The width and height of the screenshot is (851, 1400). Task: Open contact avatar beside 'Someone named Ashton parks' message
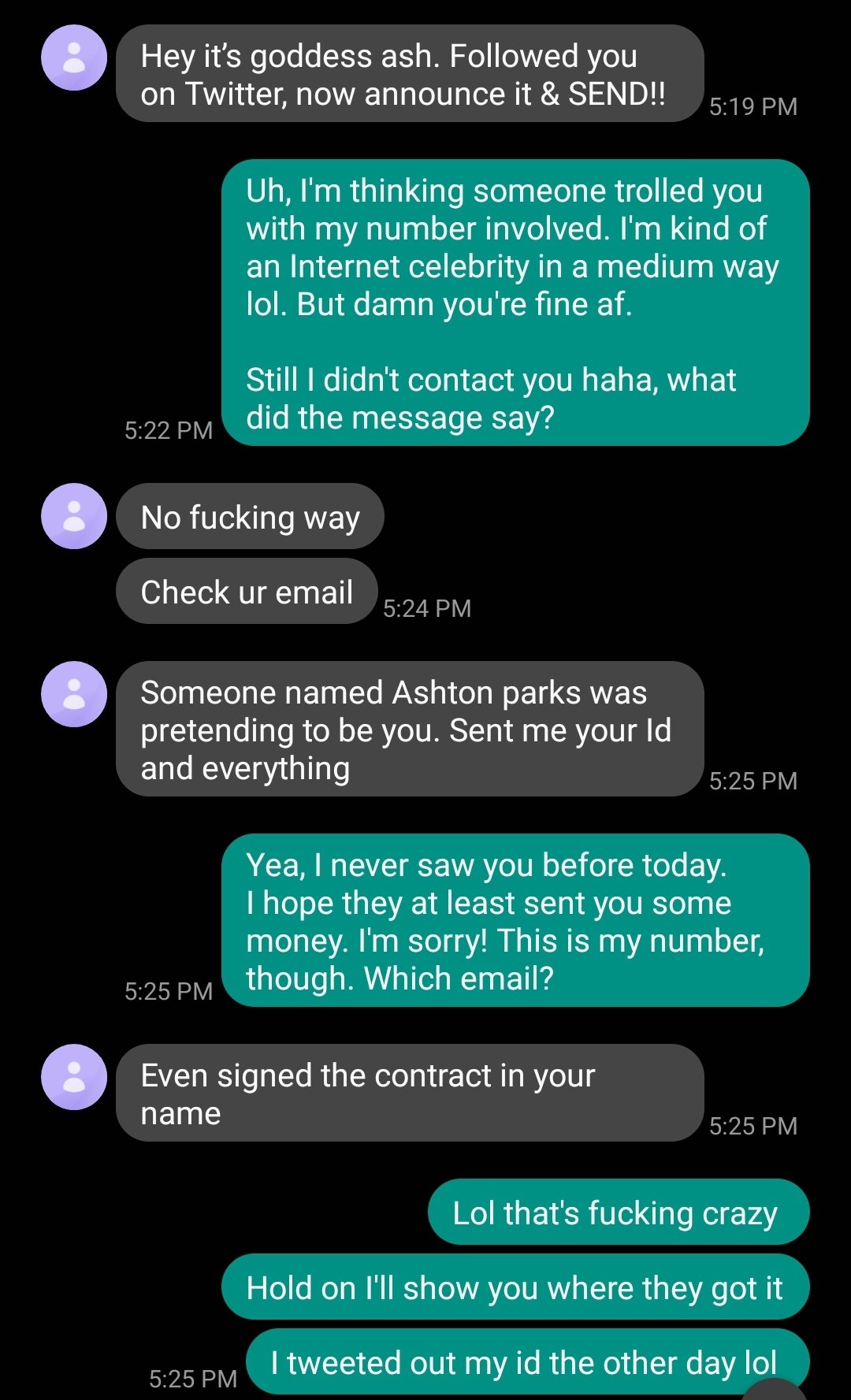74,694
